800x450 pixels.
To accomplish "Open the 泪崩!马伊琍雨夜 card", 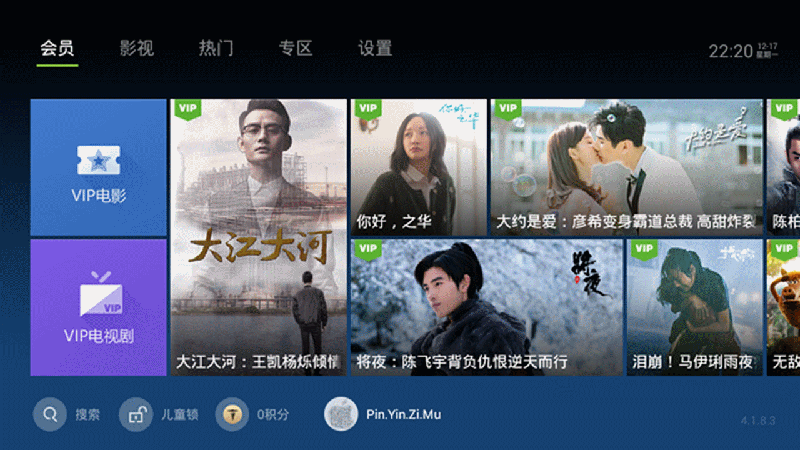I will click(x=694, y=307).
